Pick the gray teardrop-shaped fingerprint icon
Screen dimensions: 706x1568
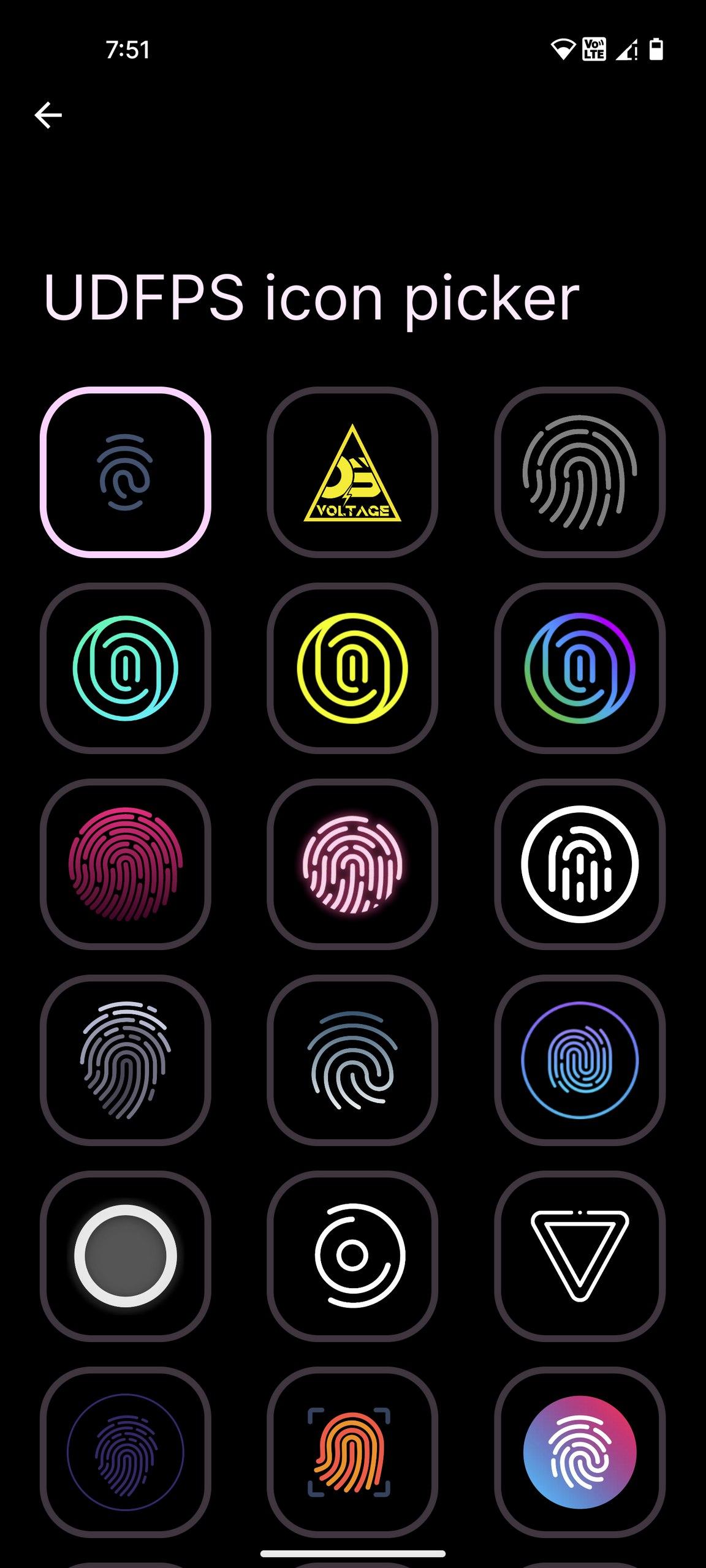pyautogui.click(x=126, y=1060)
